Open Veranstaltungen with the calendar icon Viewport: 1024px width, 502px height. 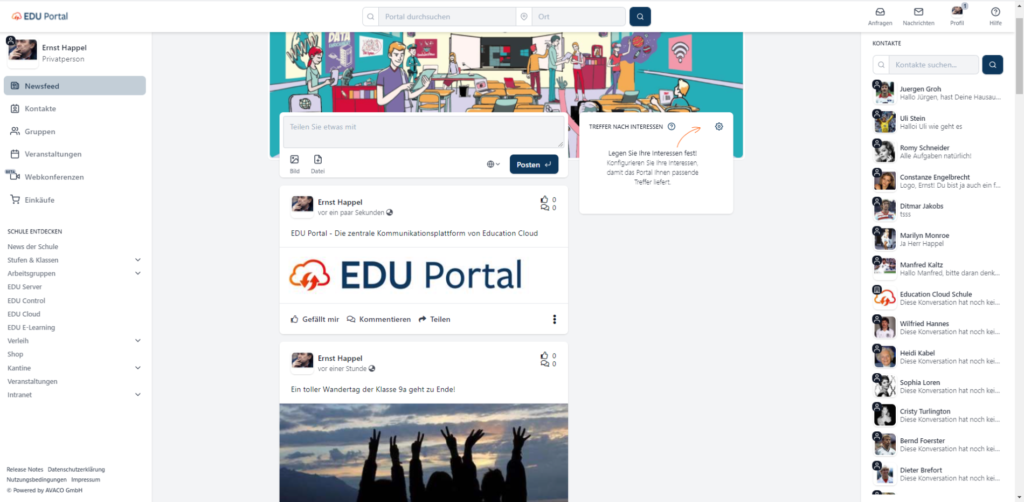[x=53, y=154]
